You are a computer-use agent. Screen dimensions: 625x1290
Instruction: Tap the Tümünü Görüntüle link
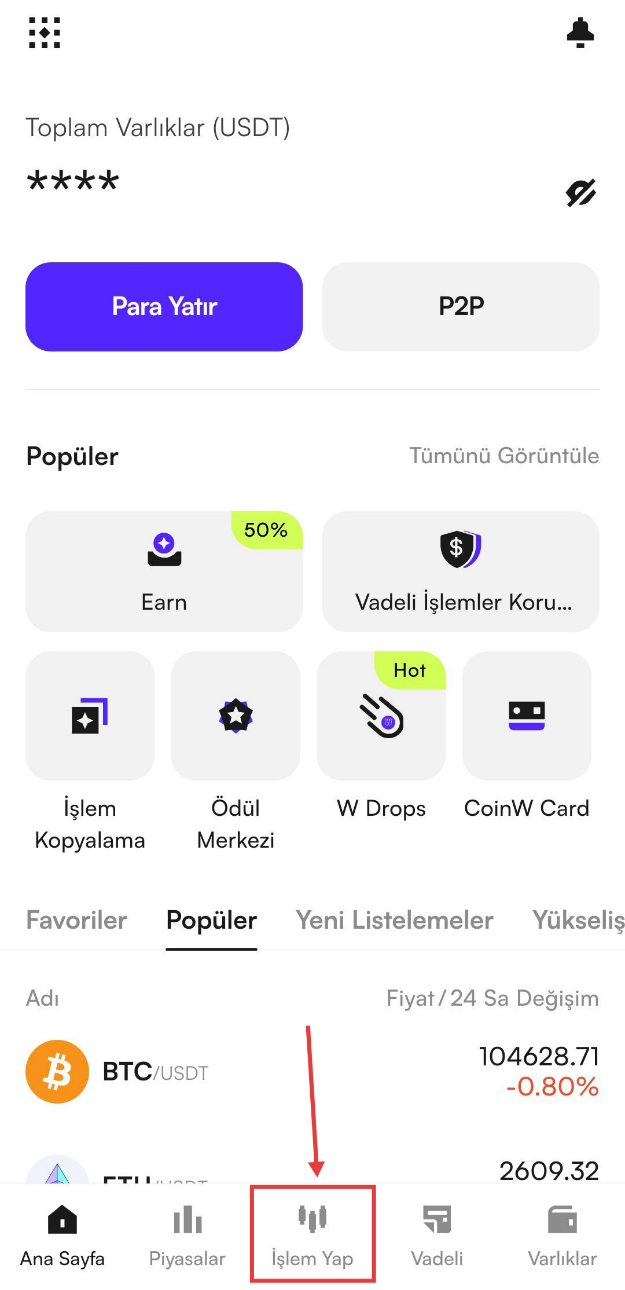click(x=504, y=456)
